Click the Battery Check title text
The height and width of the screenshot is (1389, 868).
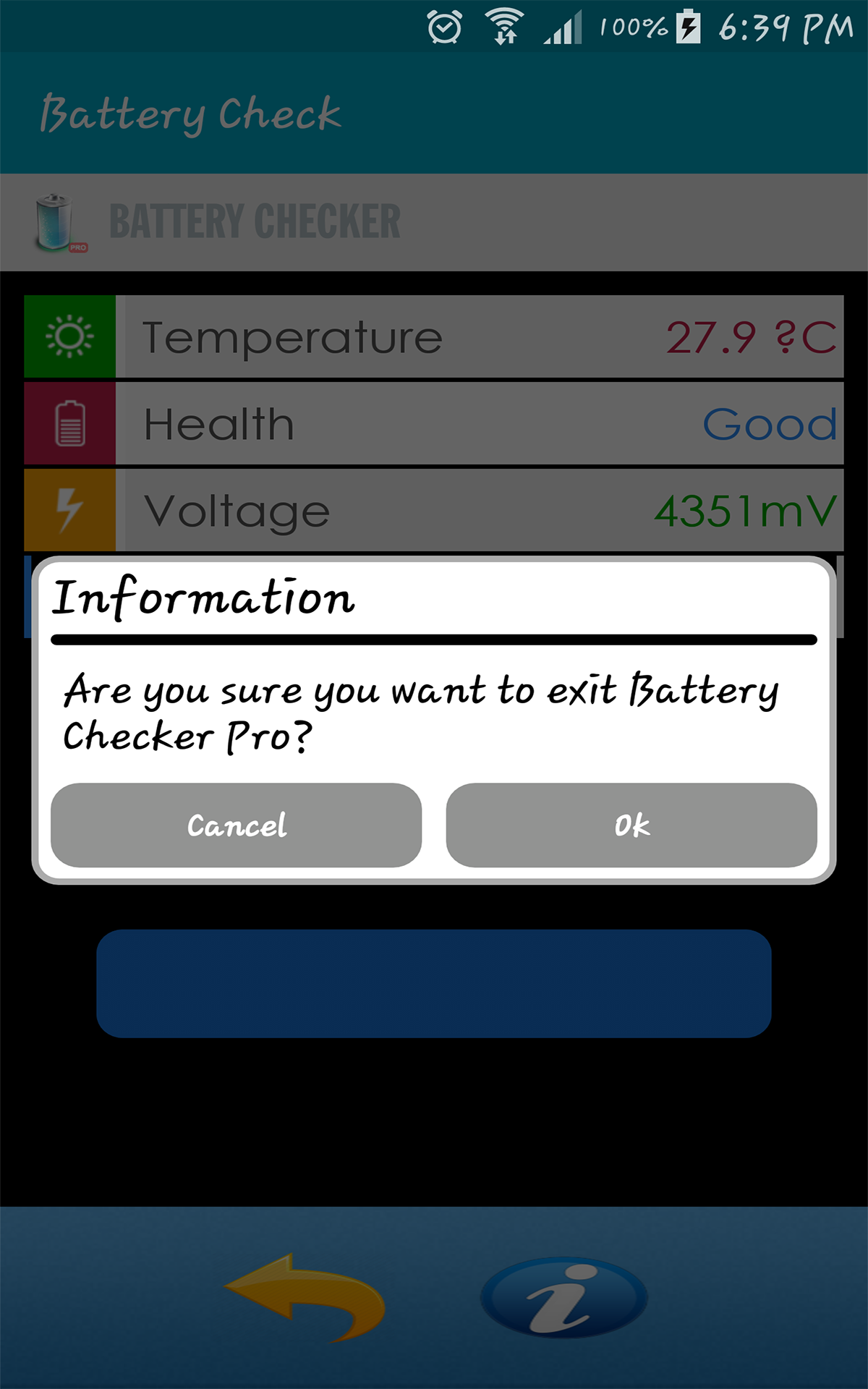tap(190, 112)
